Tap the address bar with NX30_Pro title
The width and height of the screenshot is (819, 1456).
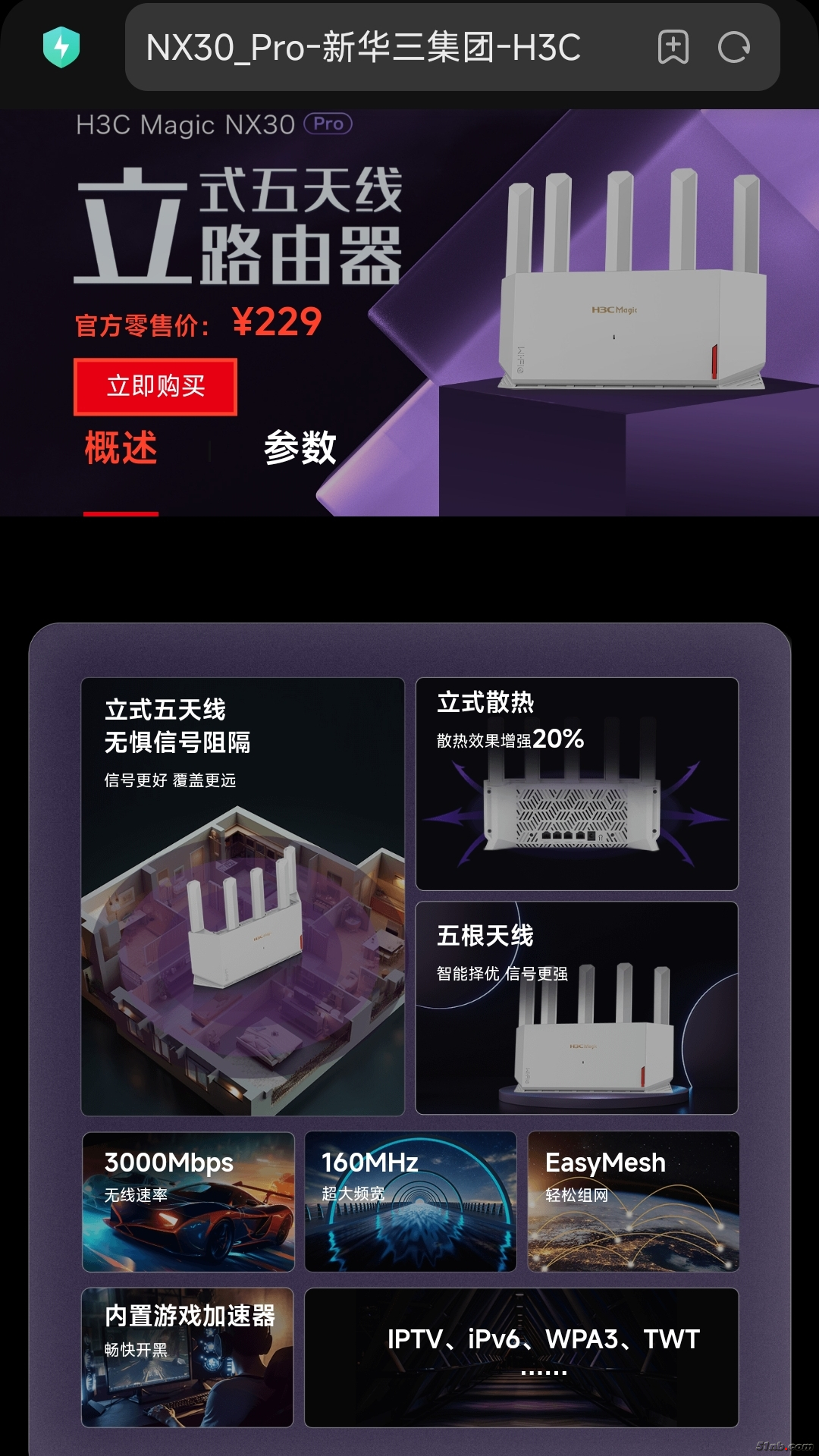[364, 48]
